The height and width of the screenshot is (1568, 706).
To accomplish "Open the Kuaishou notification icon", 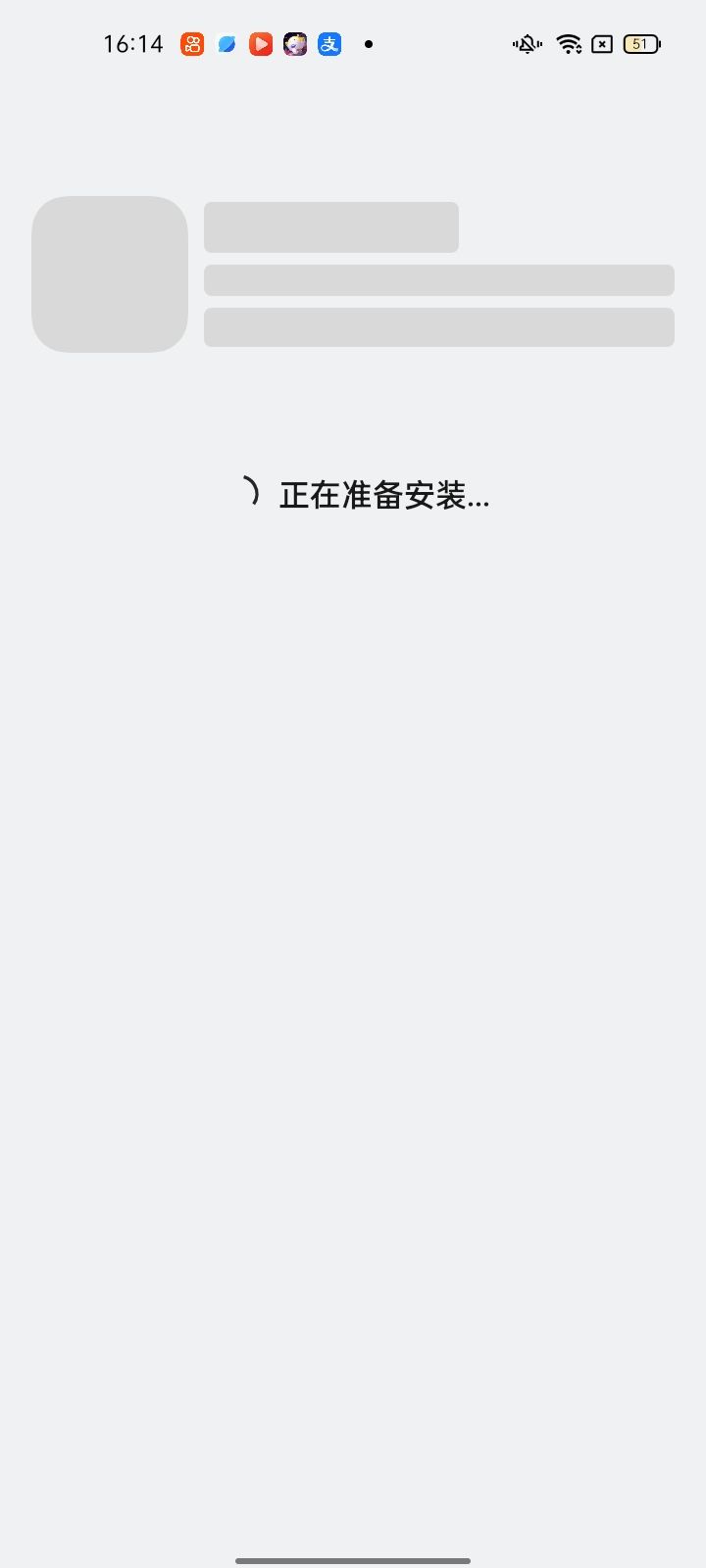I will (x=192, y=43).
